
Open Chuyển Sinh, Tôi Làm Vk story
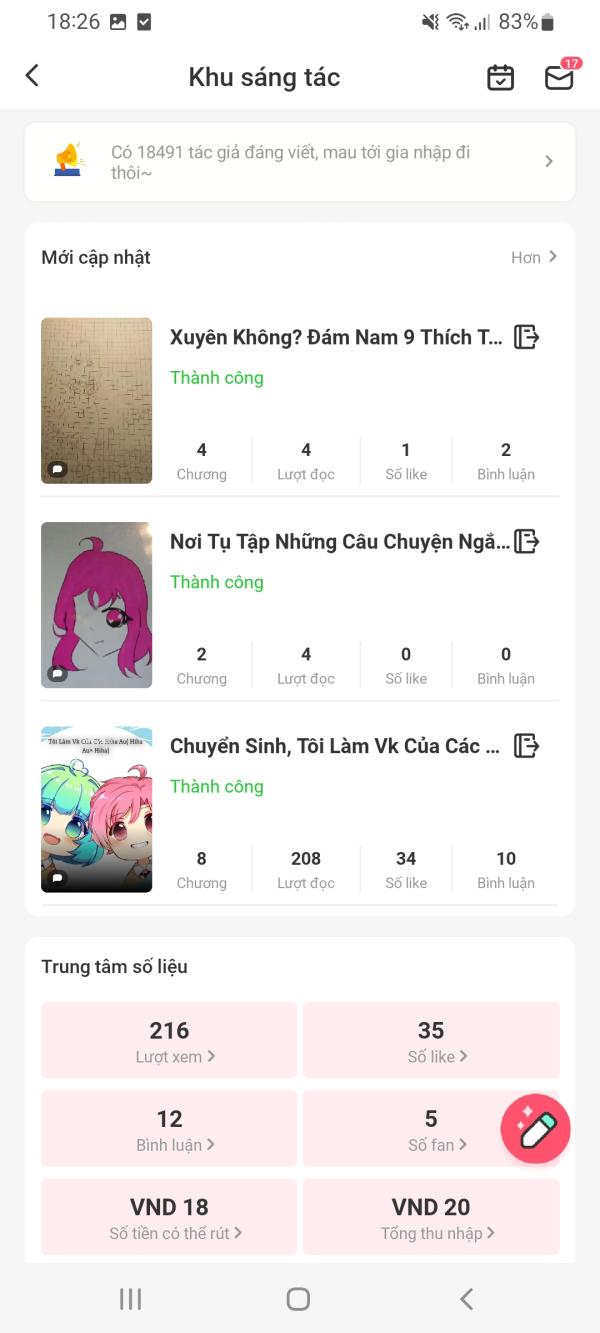[x=334, y=746]
